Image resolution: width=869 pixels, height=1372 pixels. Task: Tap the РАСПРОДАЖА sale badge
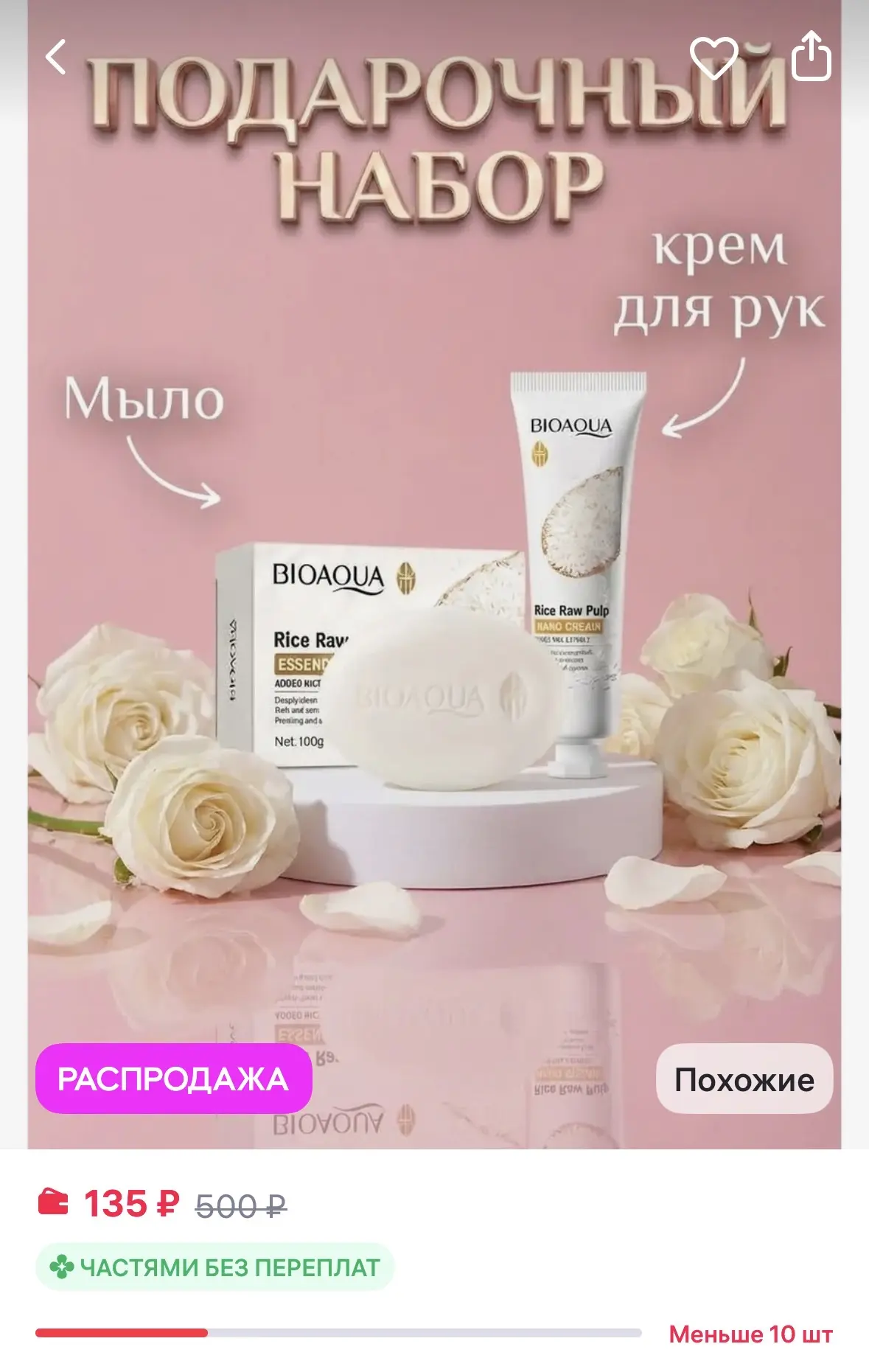(x=174, y=1079)
